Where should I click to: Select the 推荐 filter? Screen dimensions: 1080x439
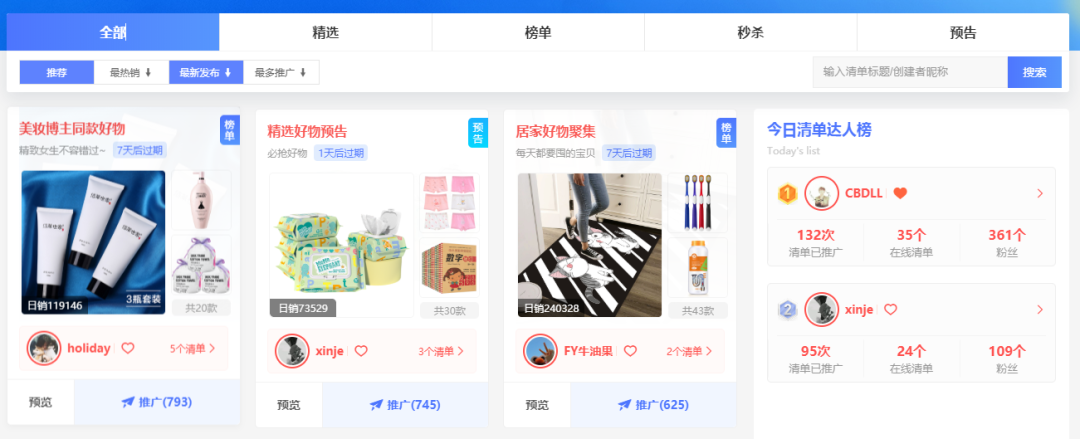57,72
